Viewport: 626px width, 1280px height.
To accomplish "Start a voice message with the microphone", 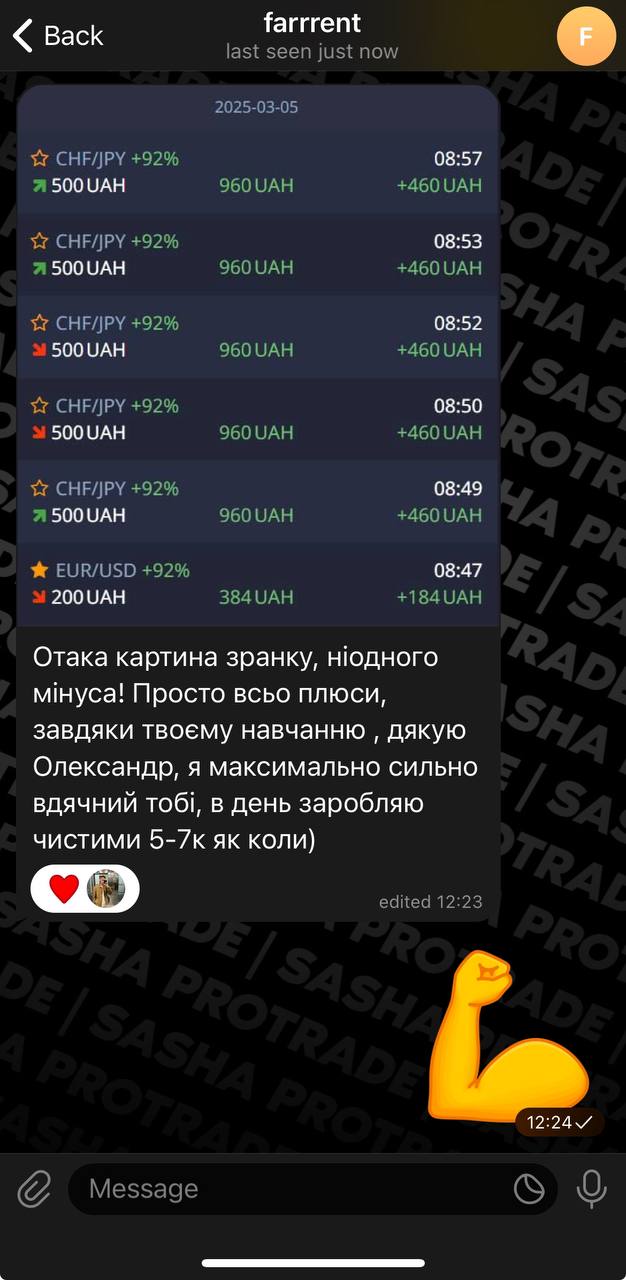I will click(592, 1188).
